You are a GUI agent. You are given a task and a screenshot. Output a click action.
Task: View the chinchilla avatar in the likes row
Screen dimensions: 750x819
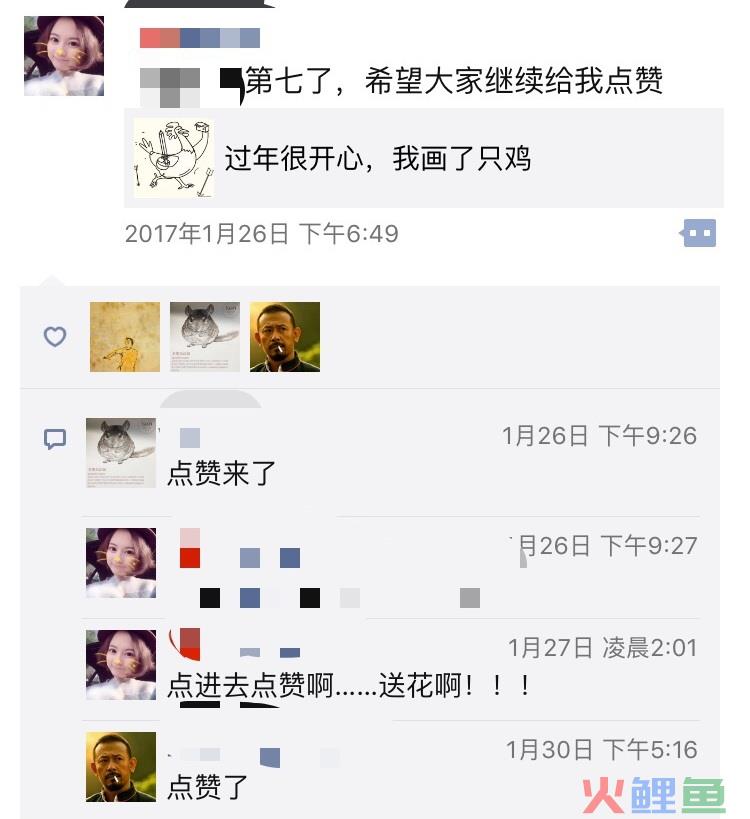[x=204, y=337]
